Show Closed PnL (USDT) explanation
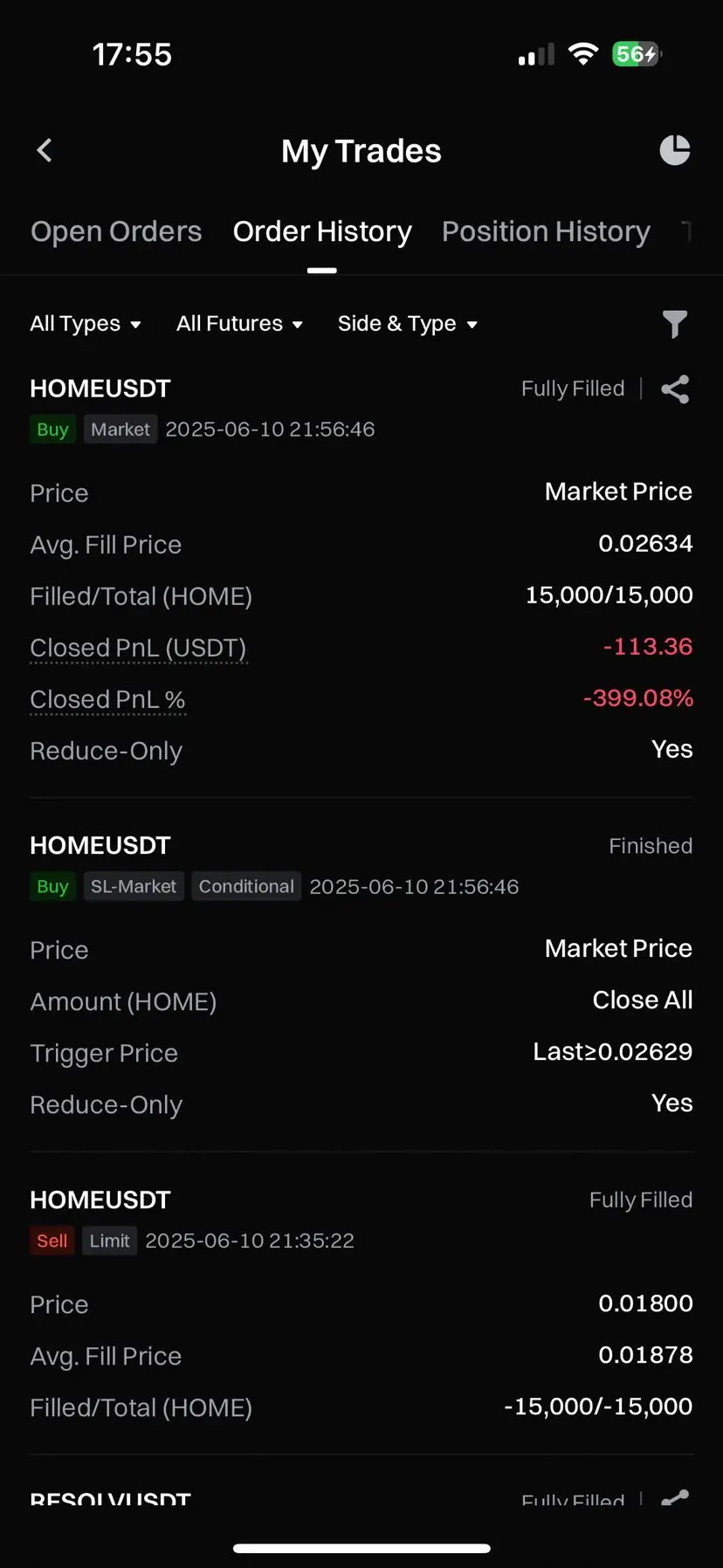This screenshot has width=723, height=1568. tap(138, 649)
